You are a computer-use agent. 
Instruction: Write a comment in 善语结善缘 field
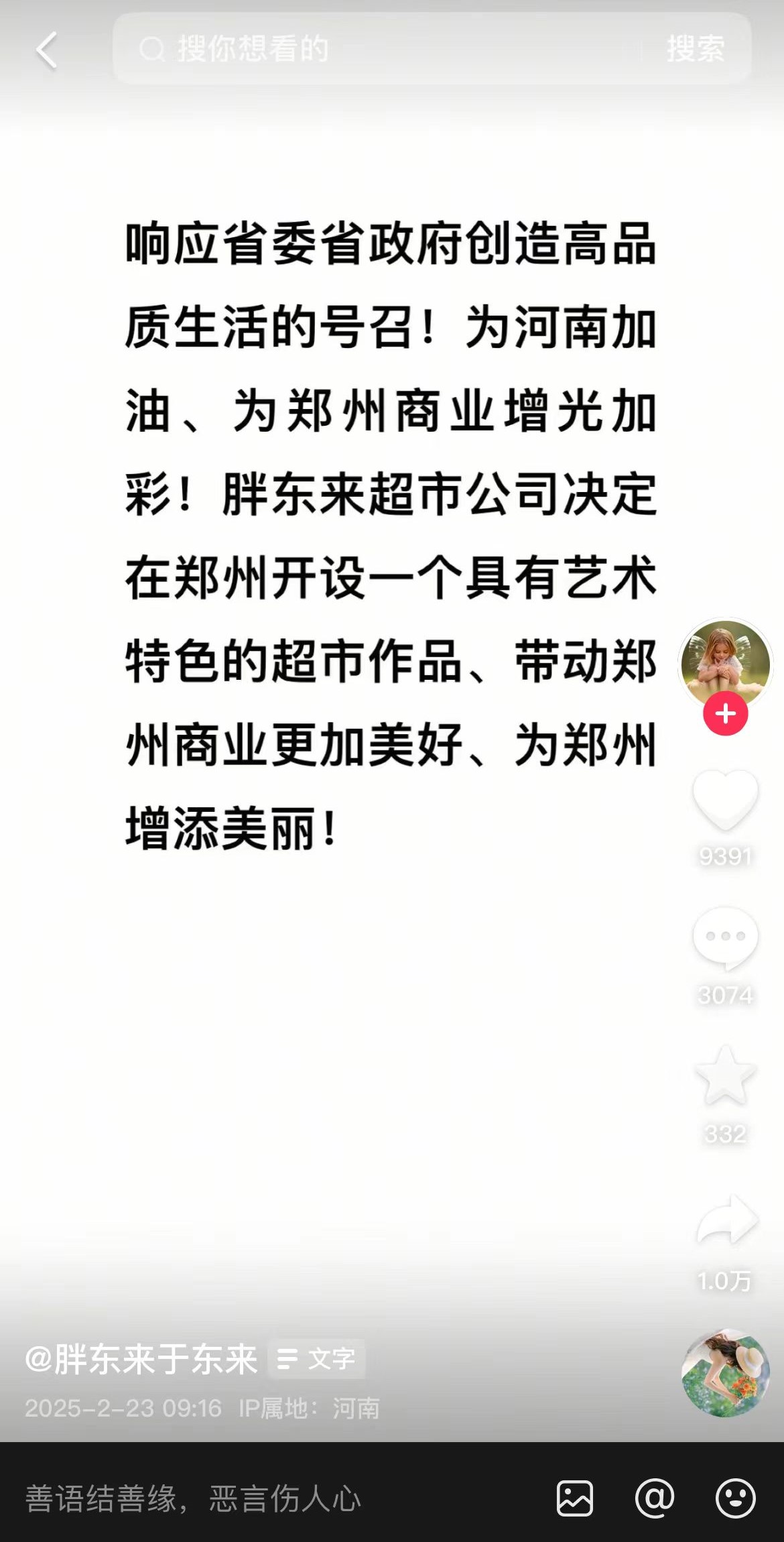coord(268,1498)
